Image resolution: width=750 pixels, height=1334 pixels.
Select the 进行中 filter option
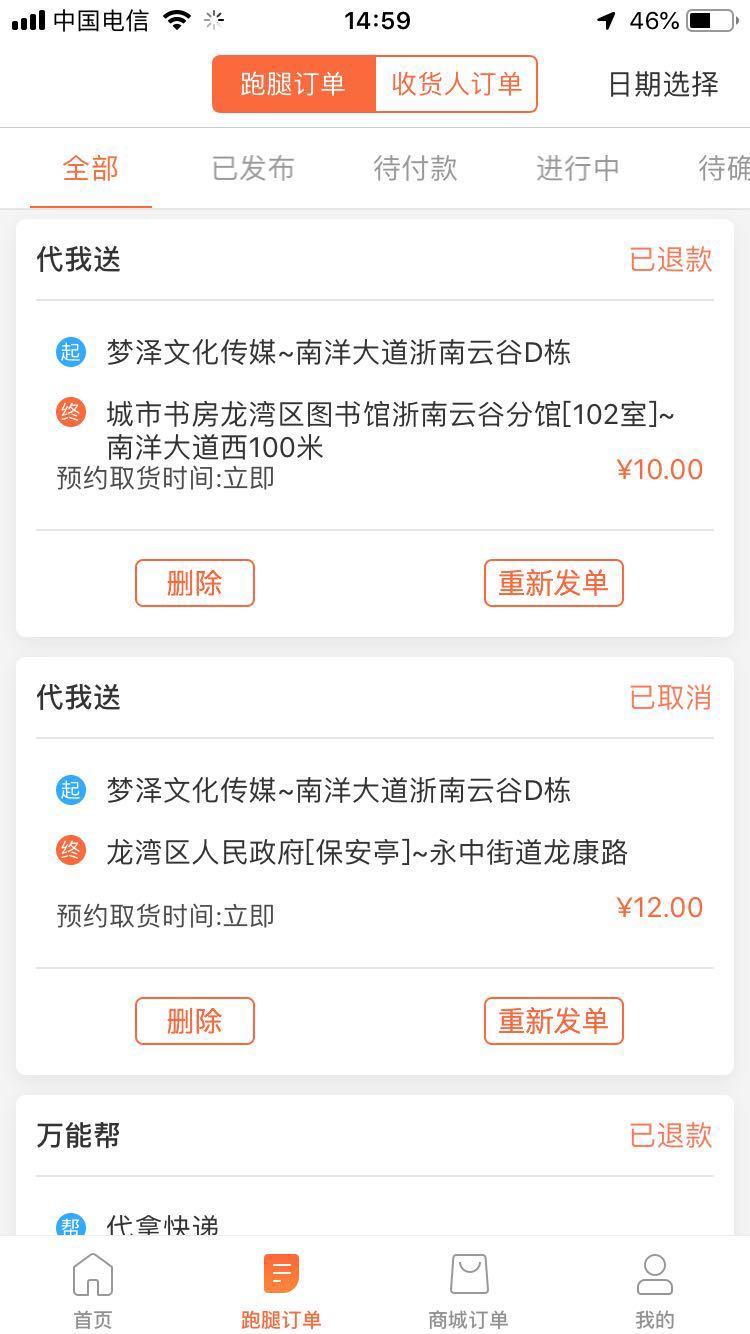[577, 168]
